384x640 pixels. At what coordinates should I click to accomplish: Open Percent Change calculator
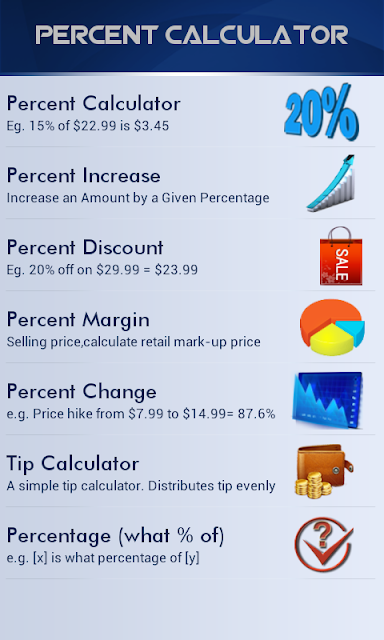tap(192, 399)
